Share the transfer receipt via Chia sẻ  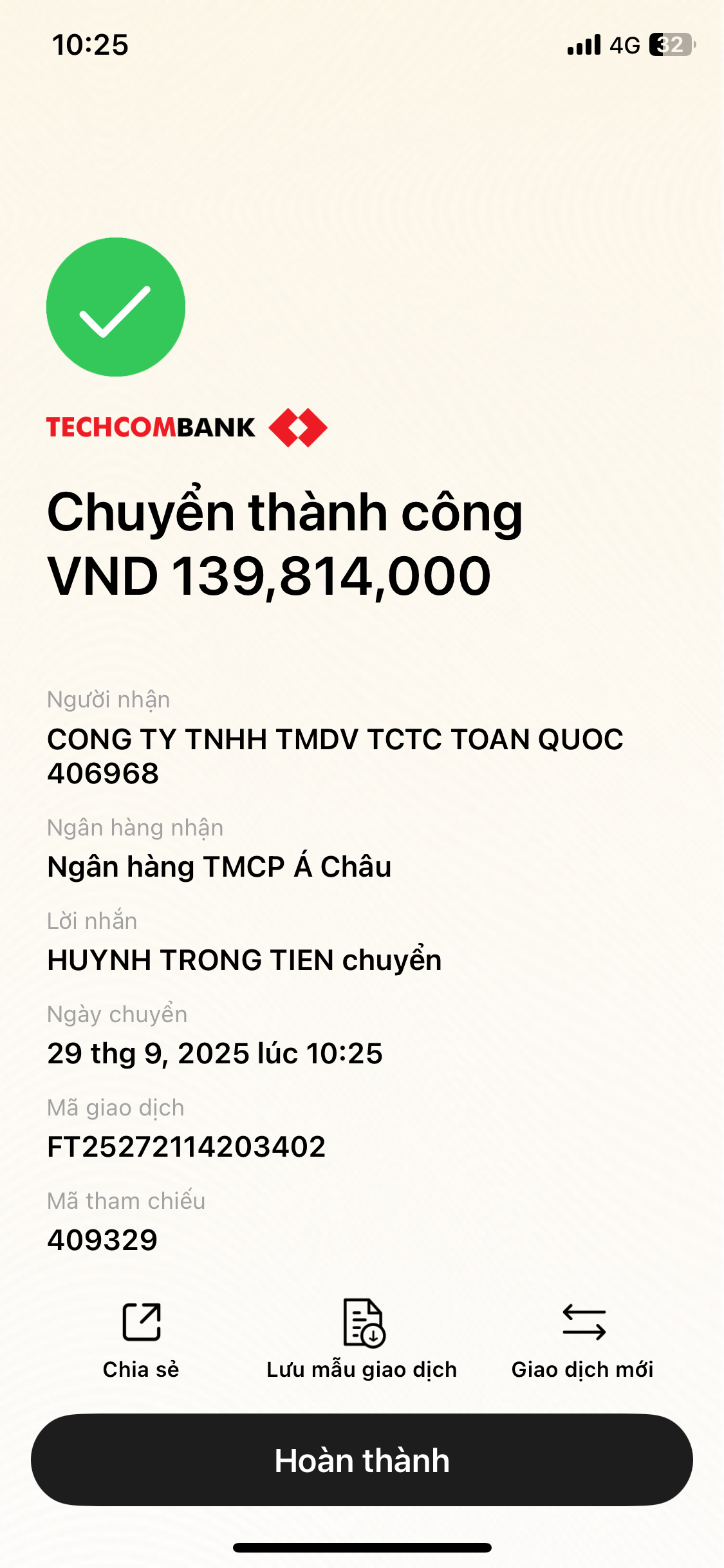pos(141,1338)
